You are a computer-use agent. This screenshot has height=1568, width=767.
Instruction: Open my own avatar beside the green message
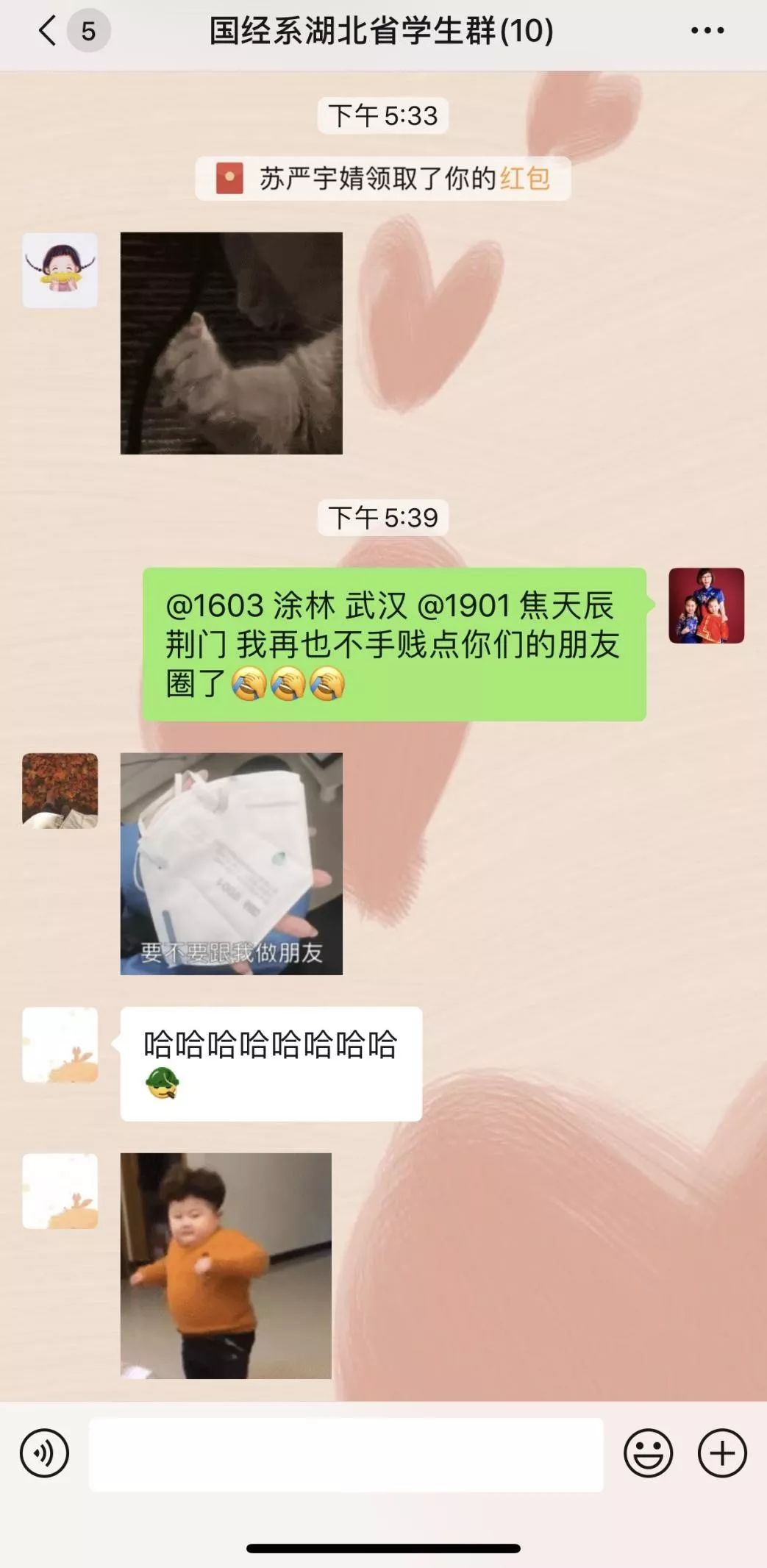pos(707,606)
